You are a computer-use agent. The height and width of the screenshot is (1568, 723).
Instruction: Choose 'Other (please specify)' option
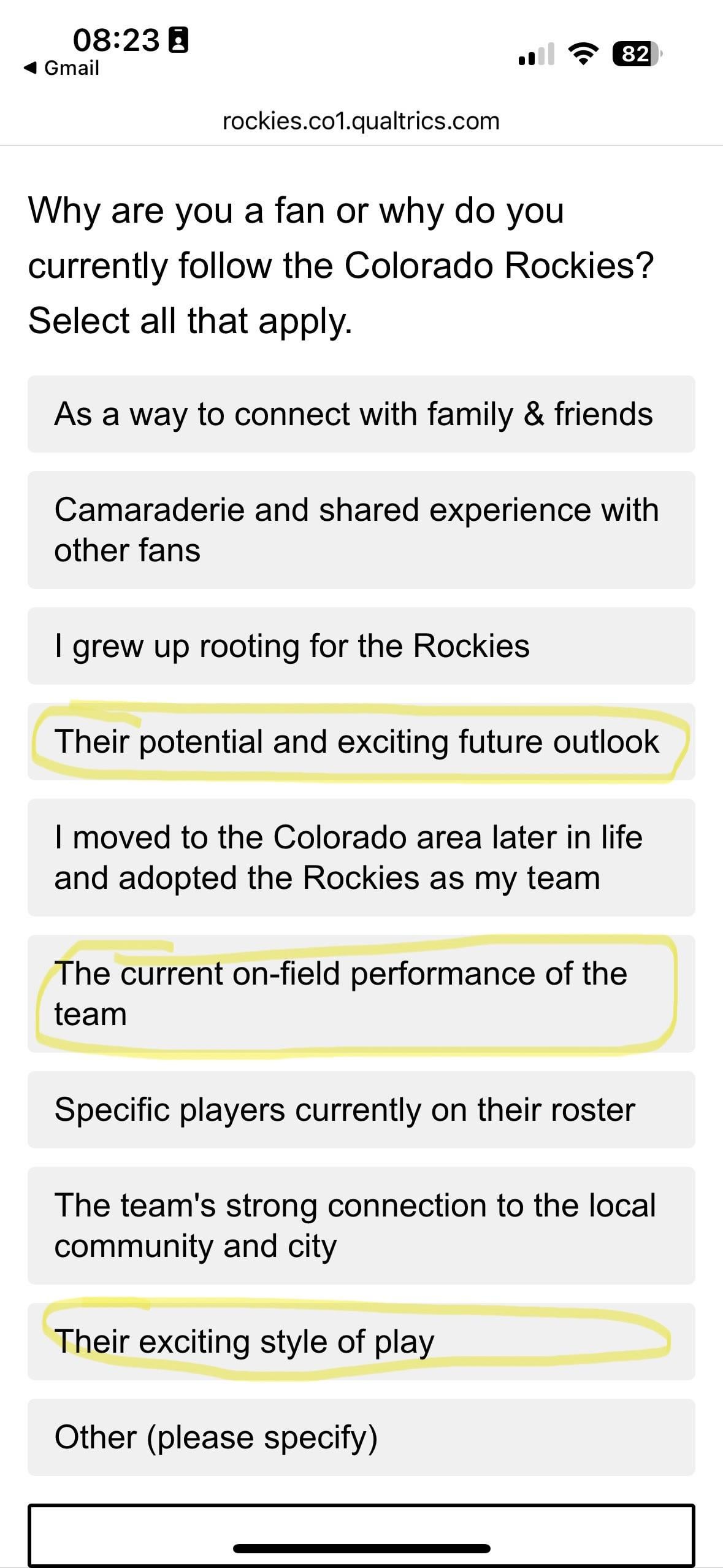point(361,1437)
